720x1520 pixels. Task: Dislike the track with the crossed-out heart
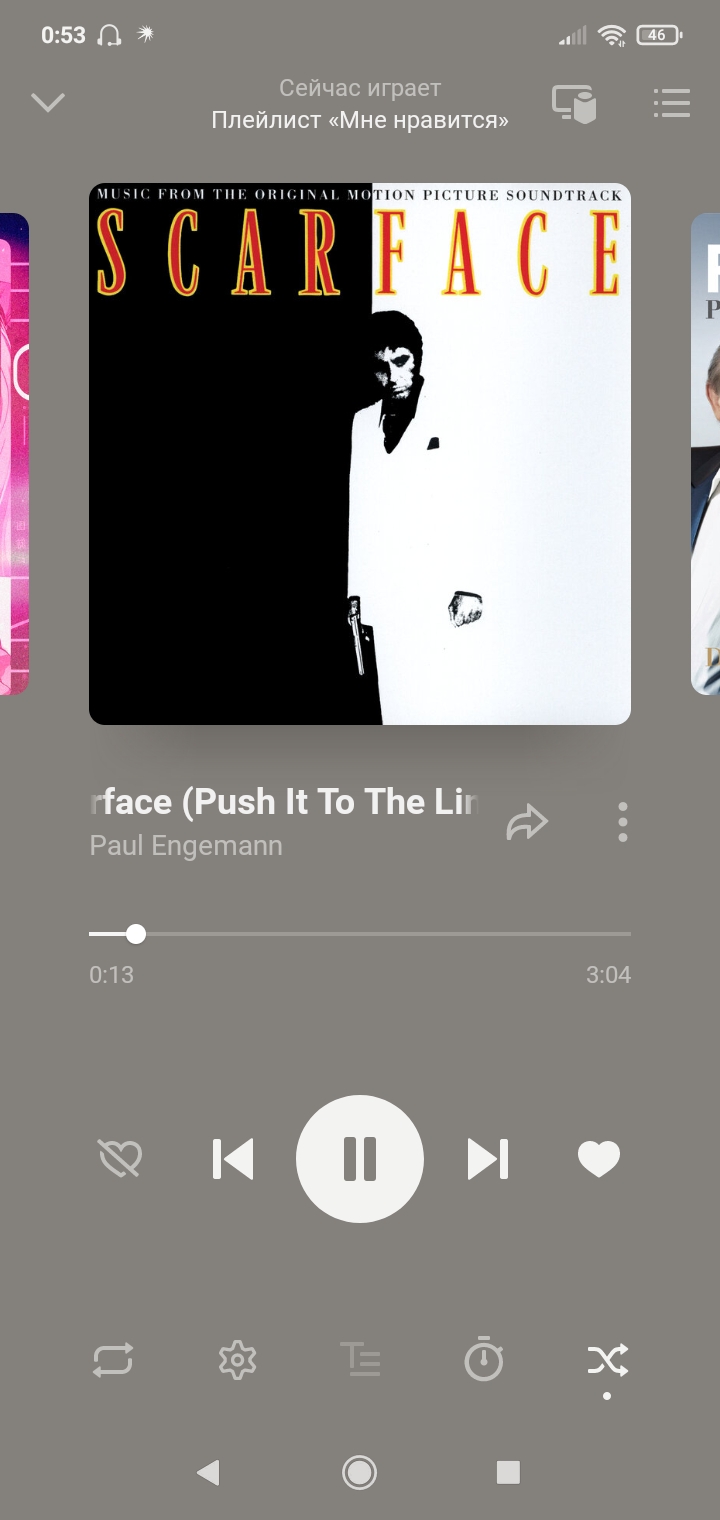[121, 1159]
